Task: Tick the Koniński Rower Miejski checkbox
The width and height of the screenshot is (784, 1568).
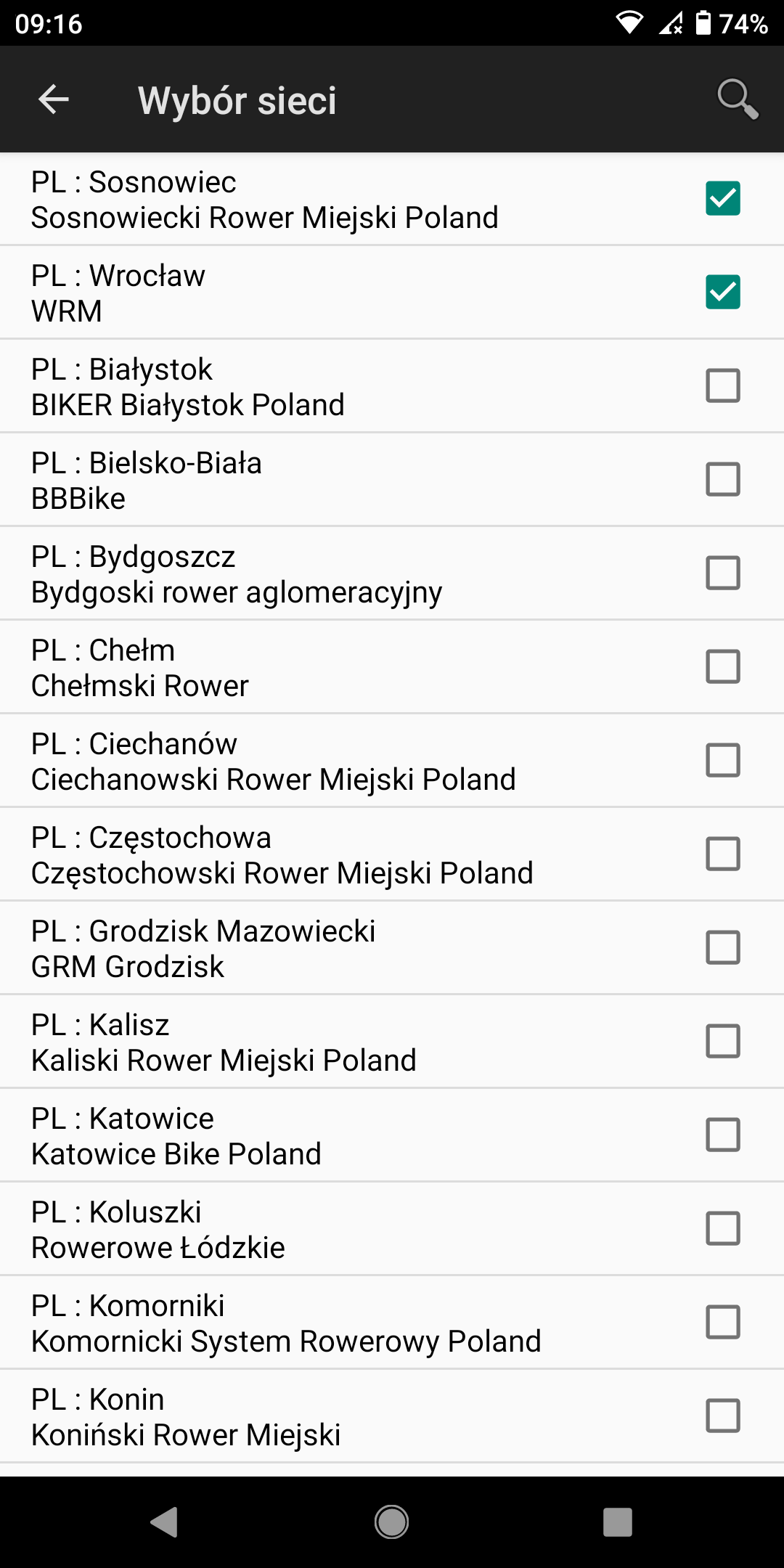Action: 723,1416
